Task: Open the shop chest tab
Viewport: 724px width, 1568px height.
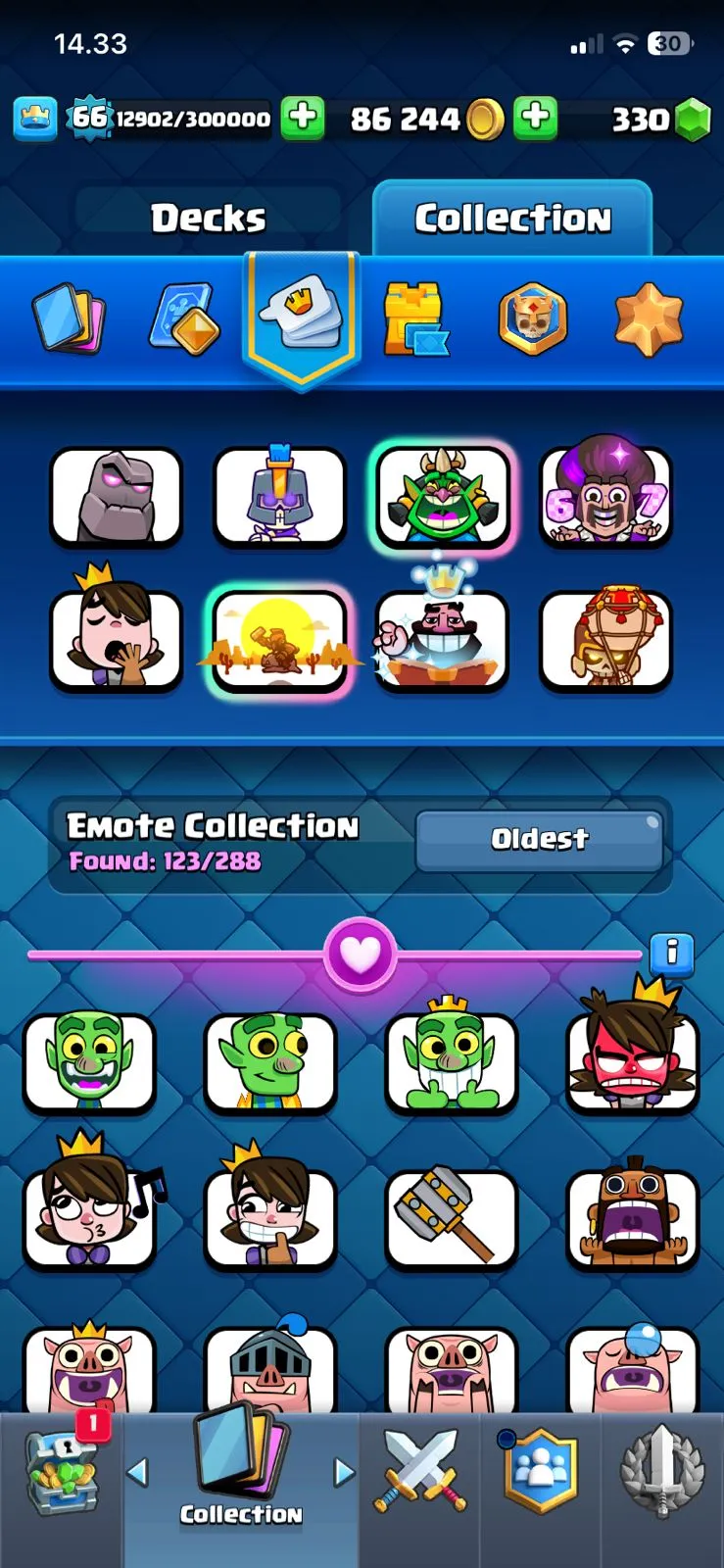Action: tap(62, 1472)
